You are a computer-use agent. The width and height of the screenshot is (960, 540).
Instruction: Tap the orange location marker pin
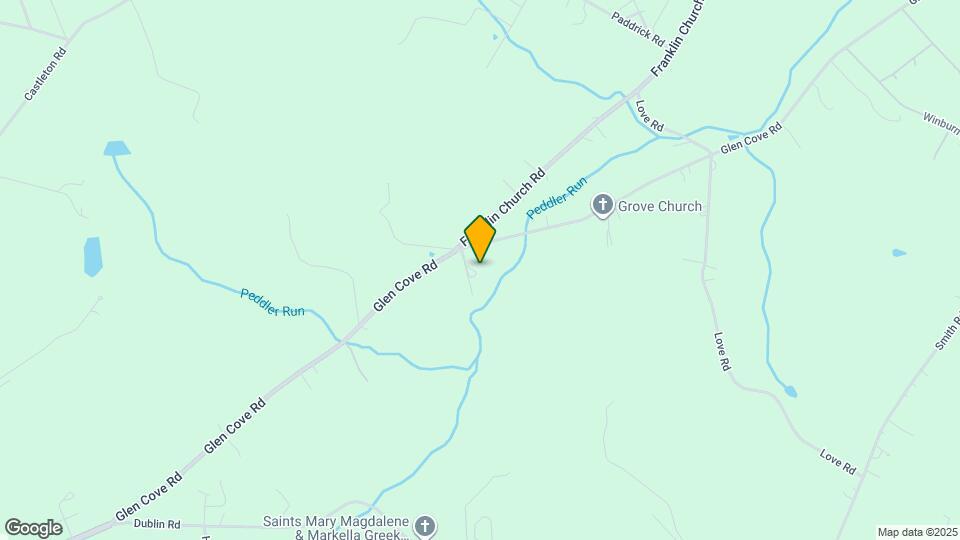pyautogui.click(x=480, y=238)
